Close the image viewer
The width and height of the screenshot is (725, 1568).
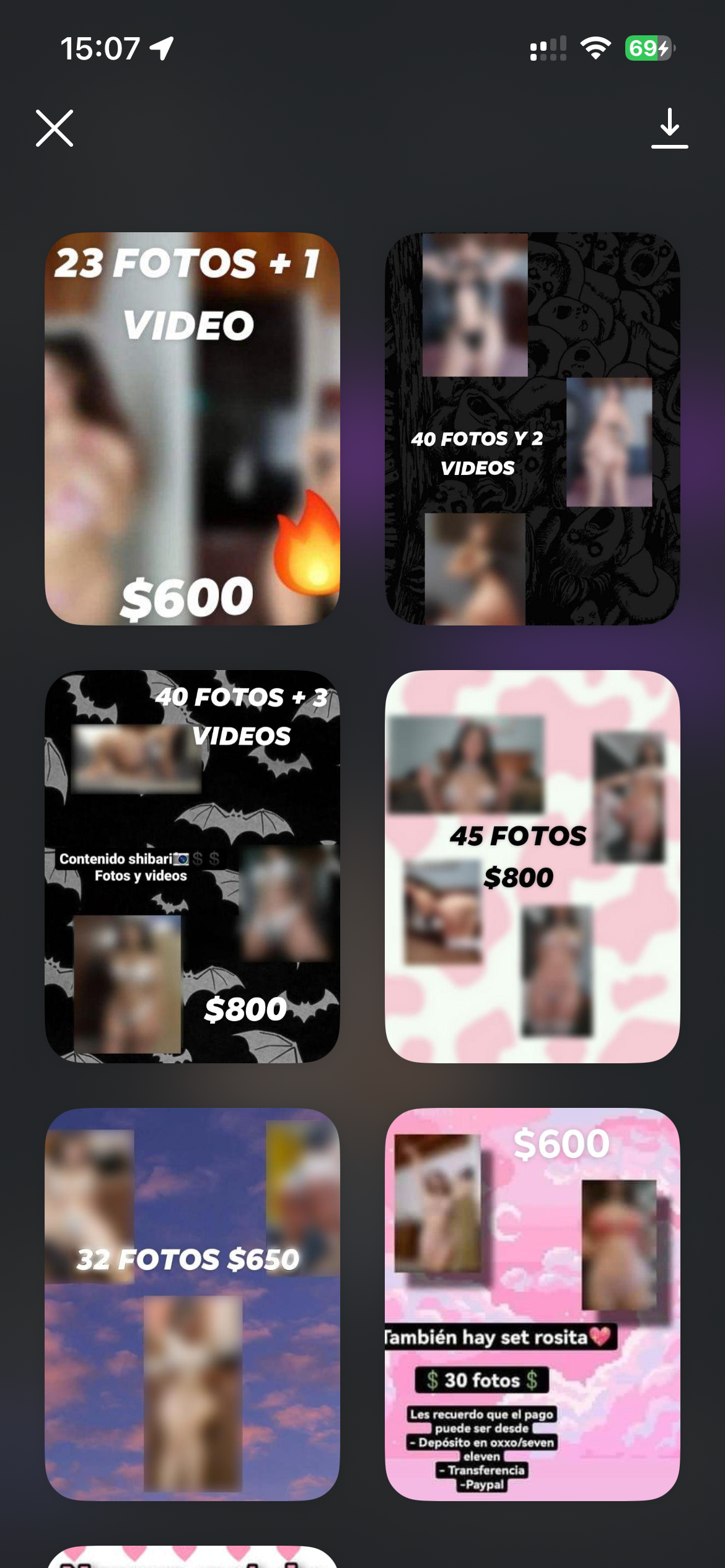coord(55,128)
